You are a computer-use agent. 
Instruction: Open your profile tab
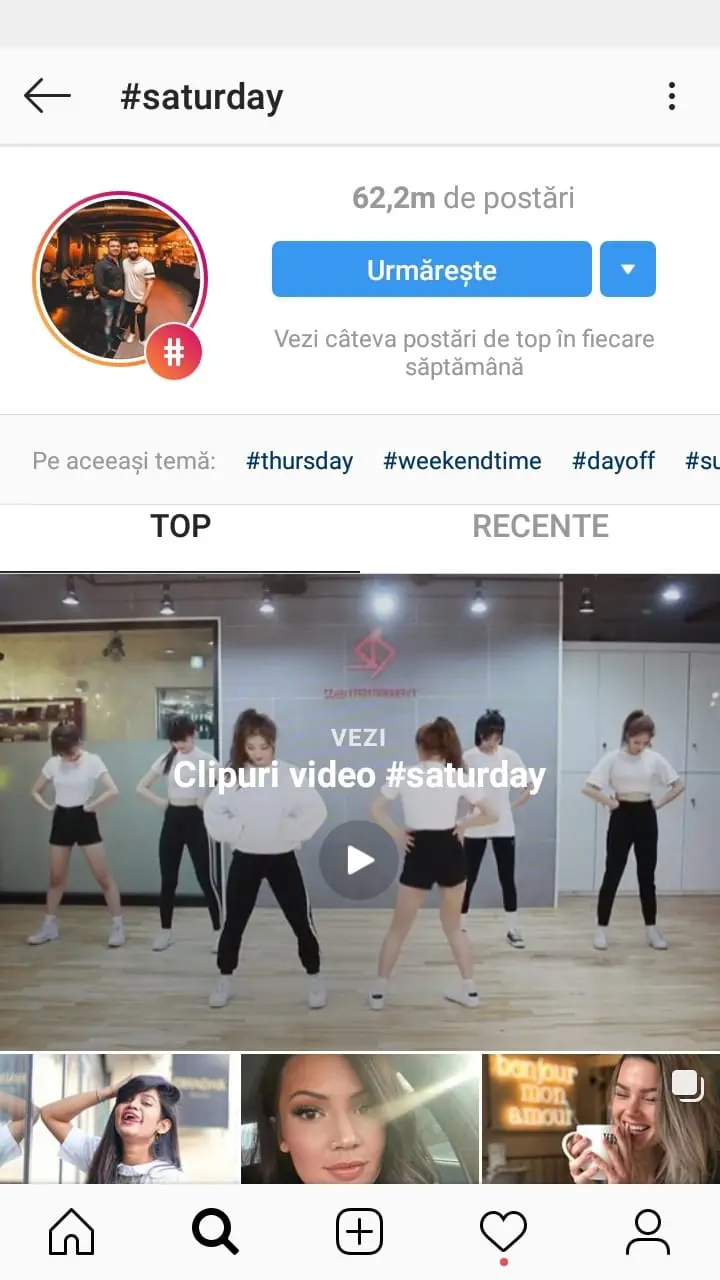click(x=648, y=1232)
